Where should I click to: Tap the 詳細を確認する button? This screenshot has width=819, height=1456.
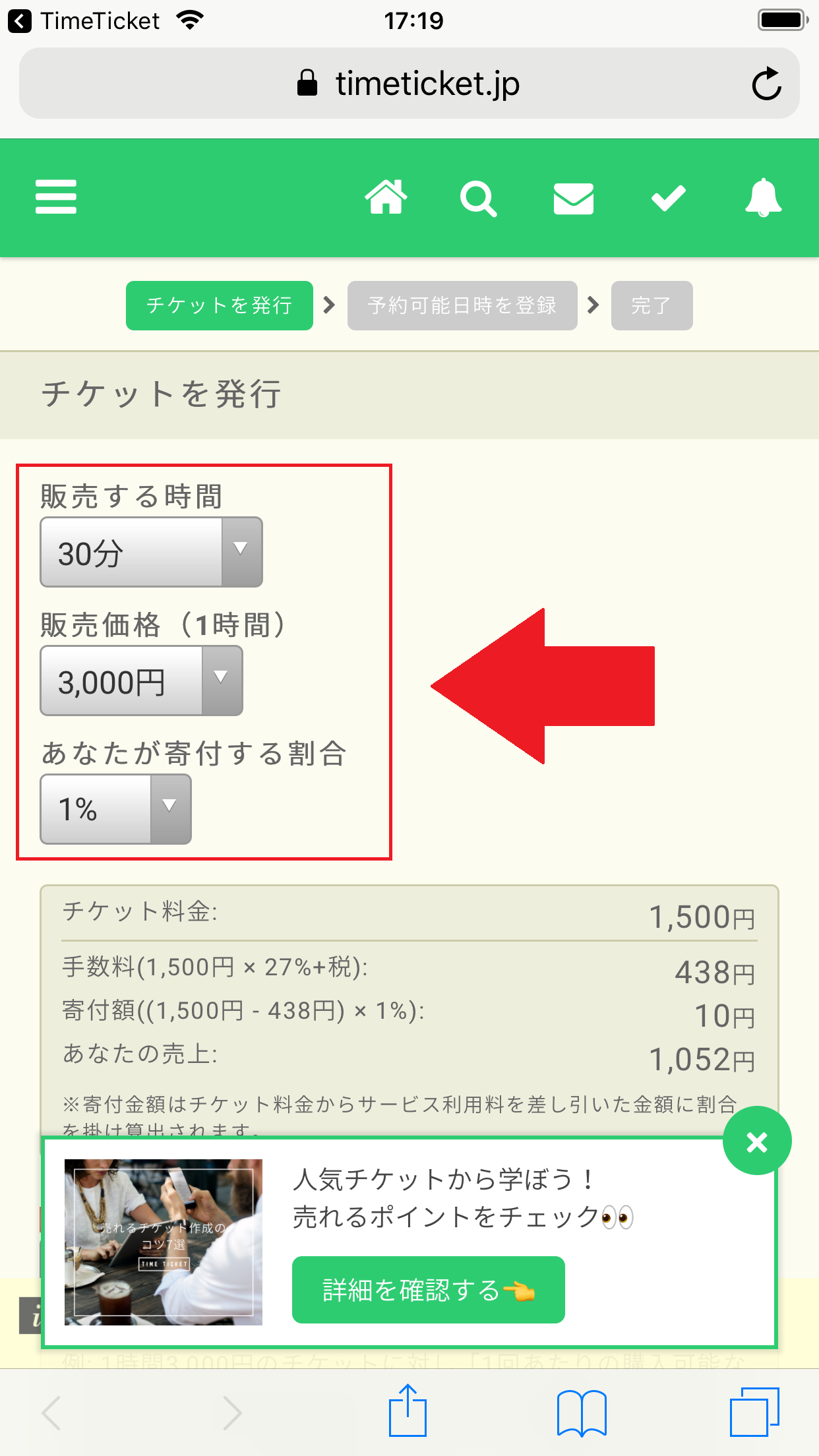[x=428, y=1290]
